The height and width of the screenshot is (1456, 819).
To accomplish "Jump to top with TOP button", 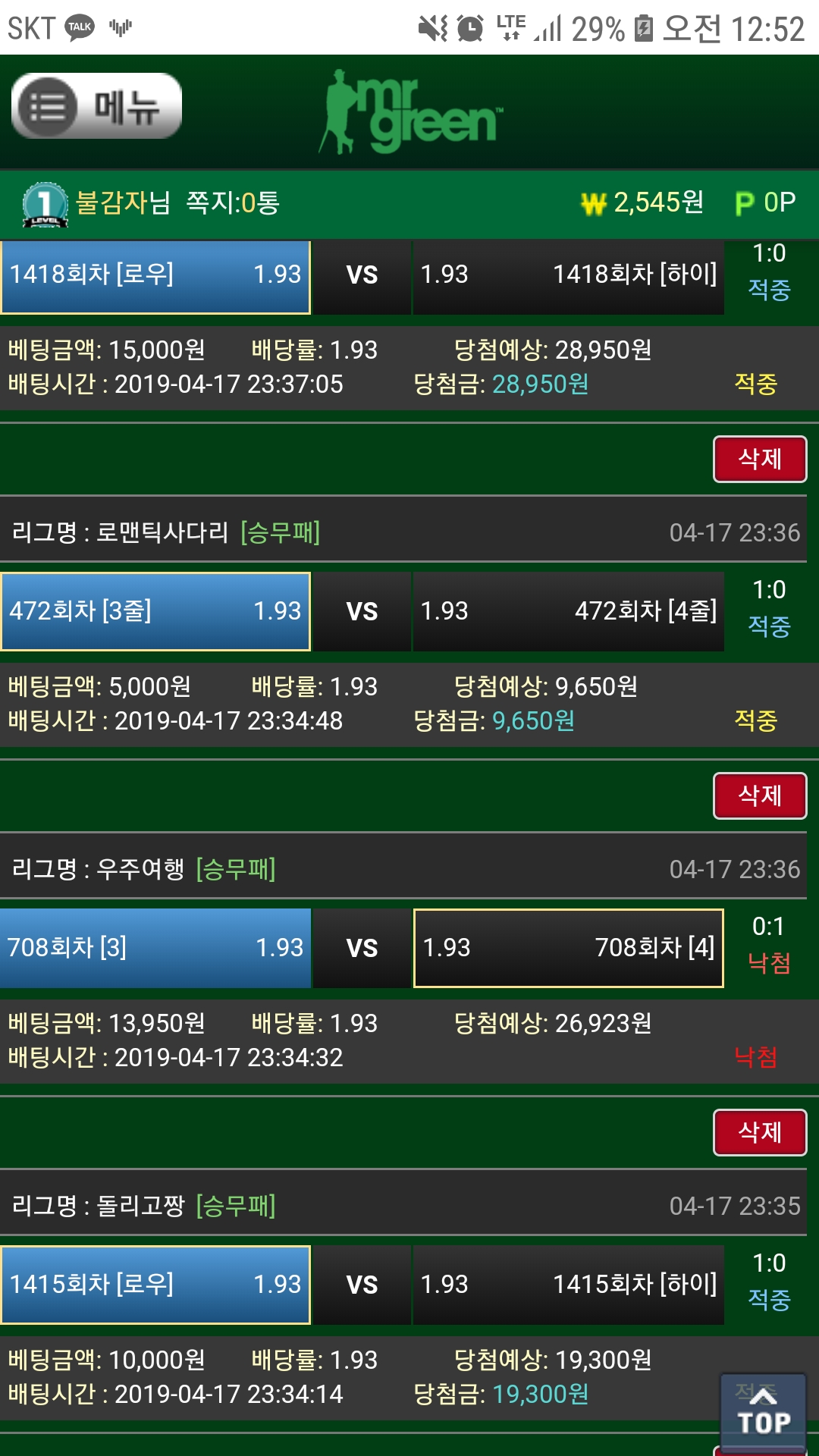I will point(763,1412).
